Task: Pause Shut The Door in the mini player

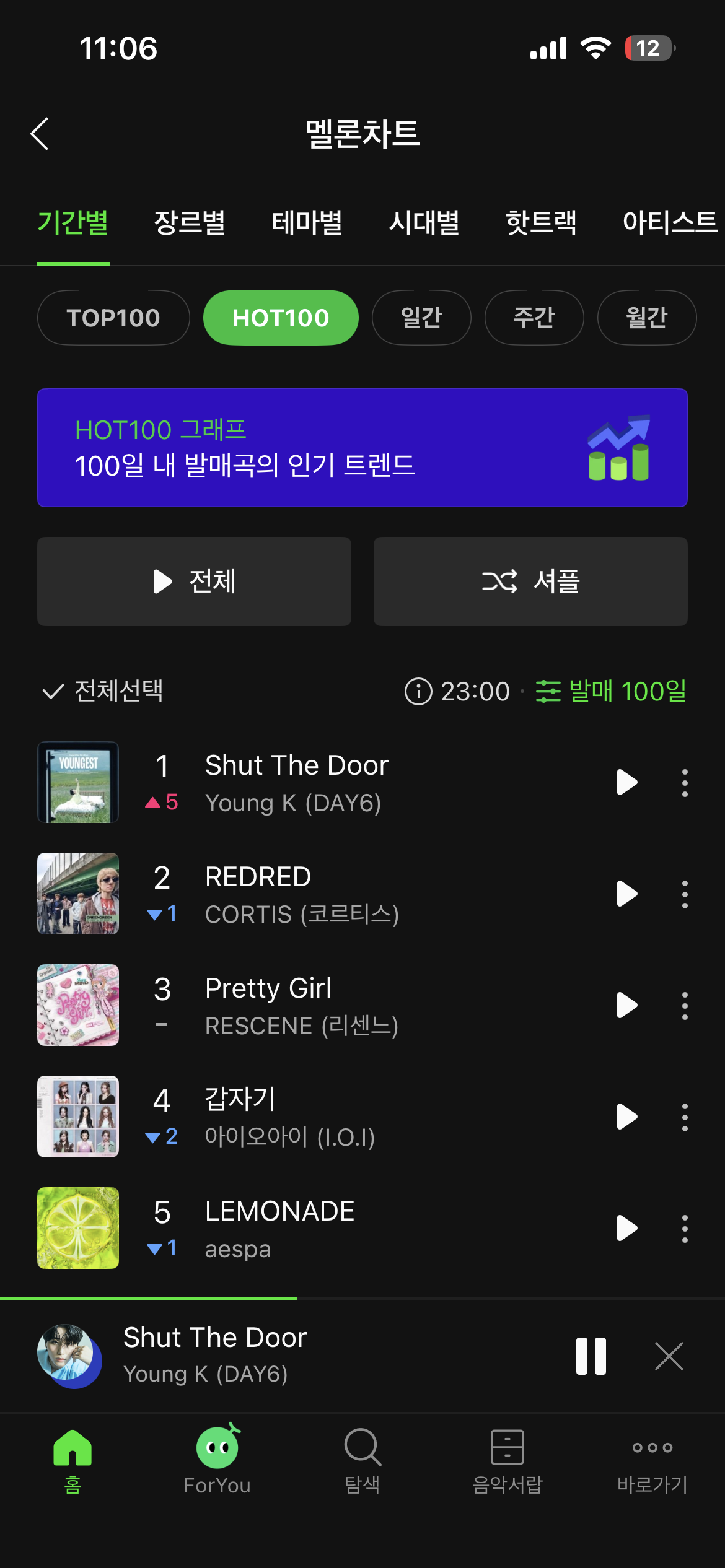Action: (591, 1356)
